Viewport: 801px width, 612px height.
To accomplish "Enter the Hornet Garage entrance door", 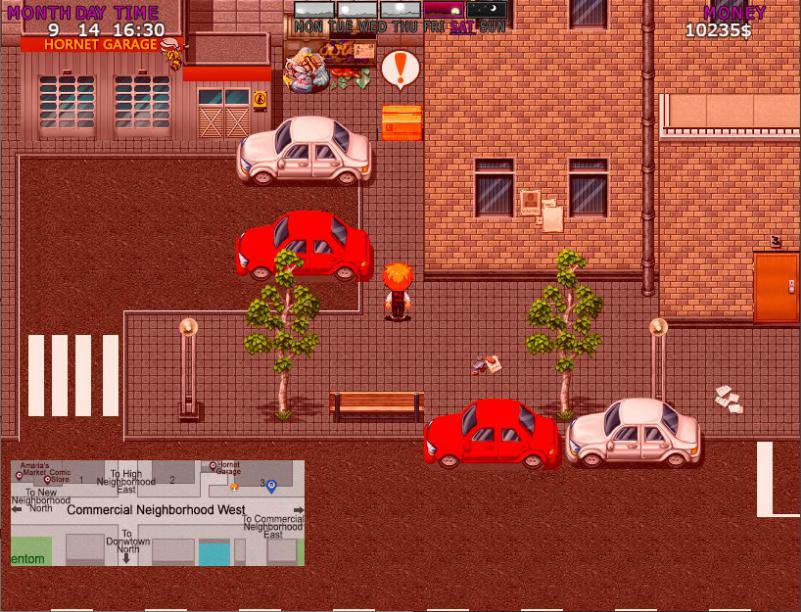I will tap(224, 112).
